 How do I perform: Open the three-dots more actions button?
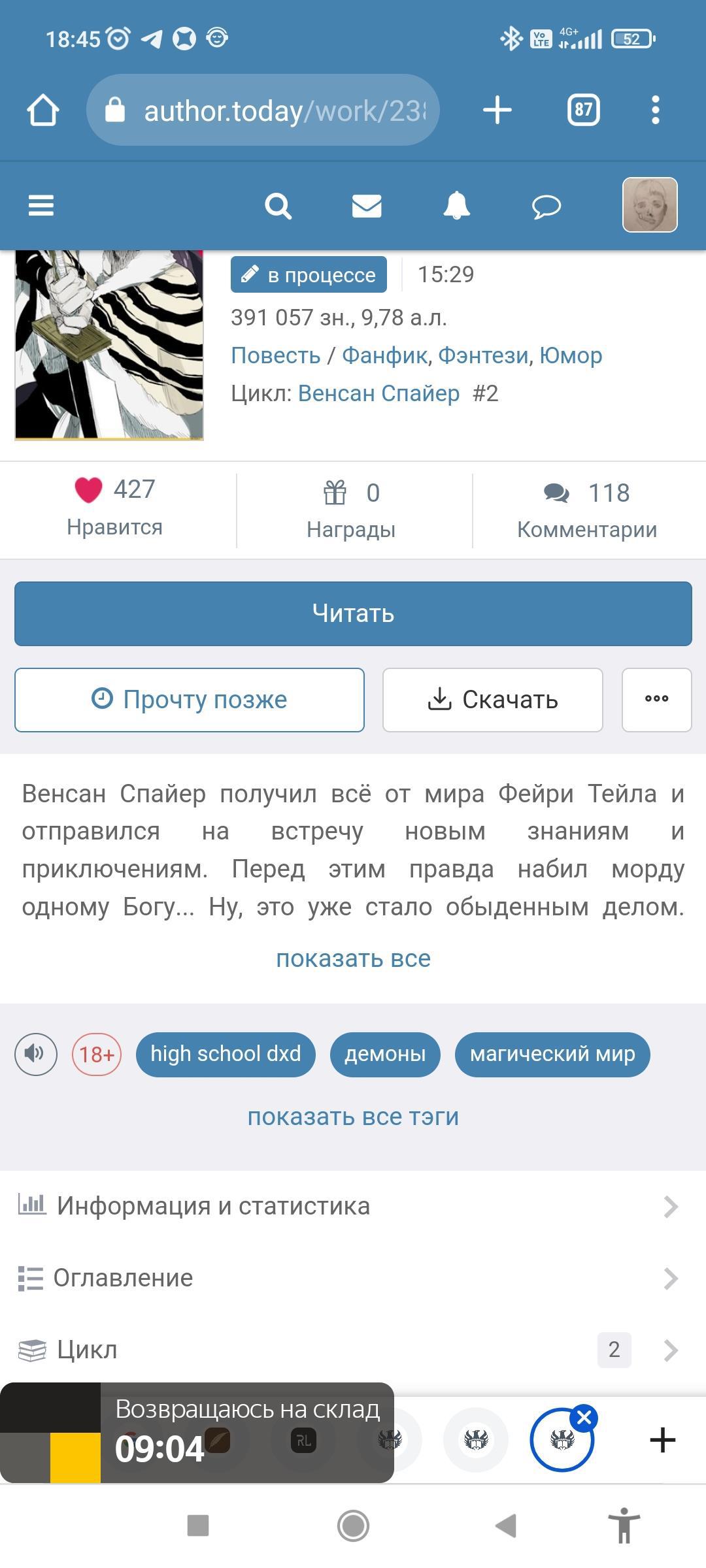656,700
